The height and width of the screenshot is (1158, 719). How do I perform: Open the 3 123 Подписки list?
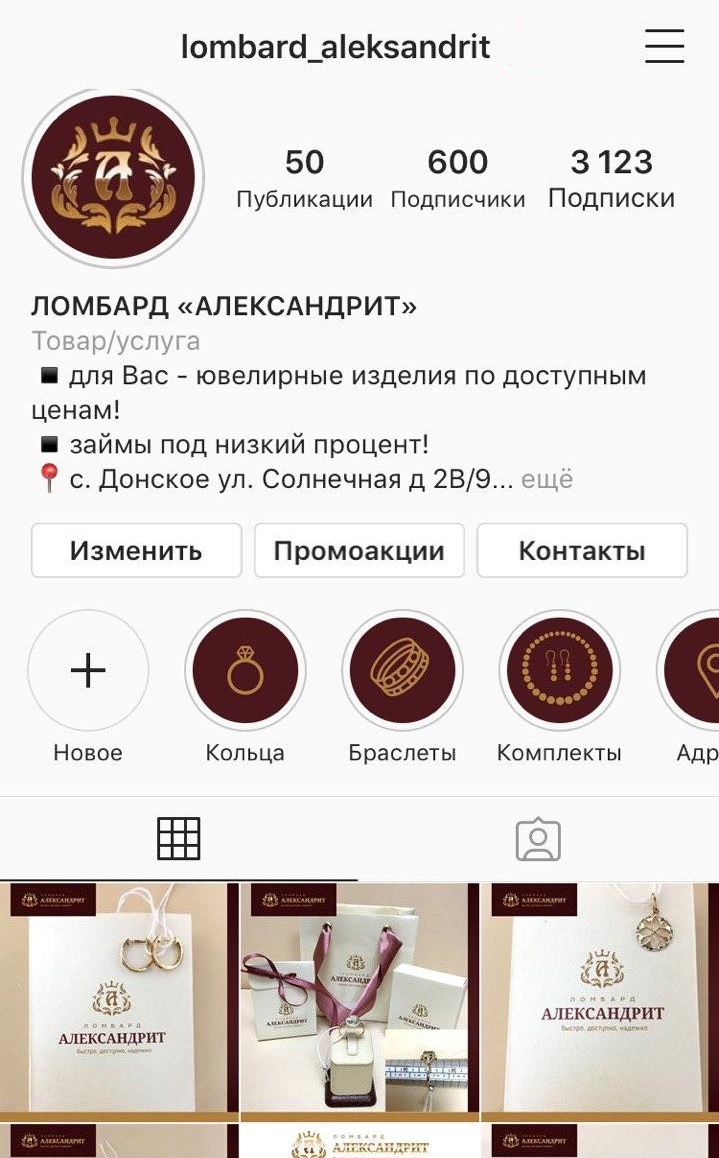coord(611,178)
